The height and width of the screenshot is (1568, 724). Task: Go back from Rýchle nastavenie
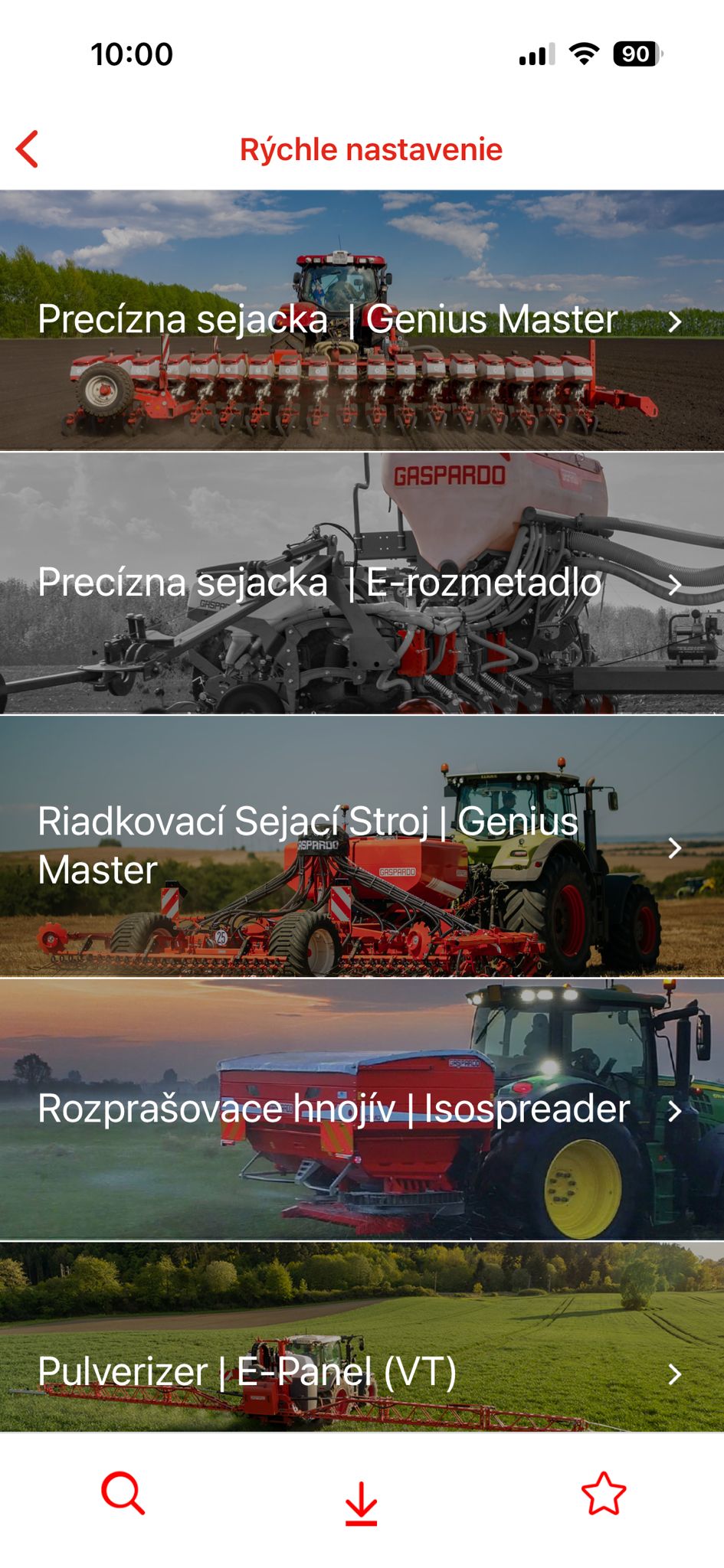(28, 149)
